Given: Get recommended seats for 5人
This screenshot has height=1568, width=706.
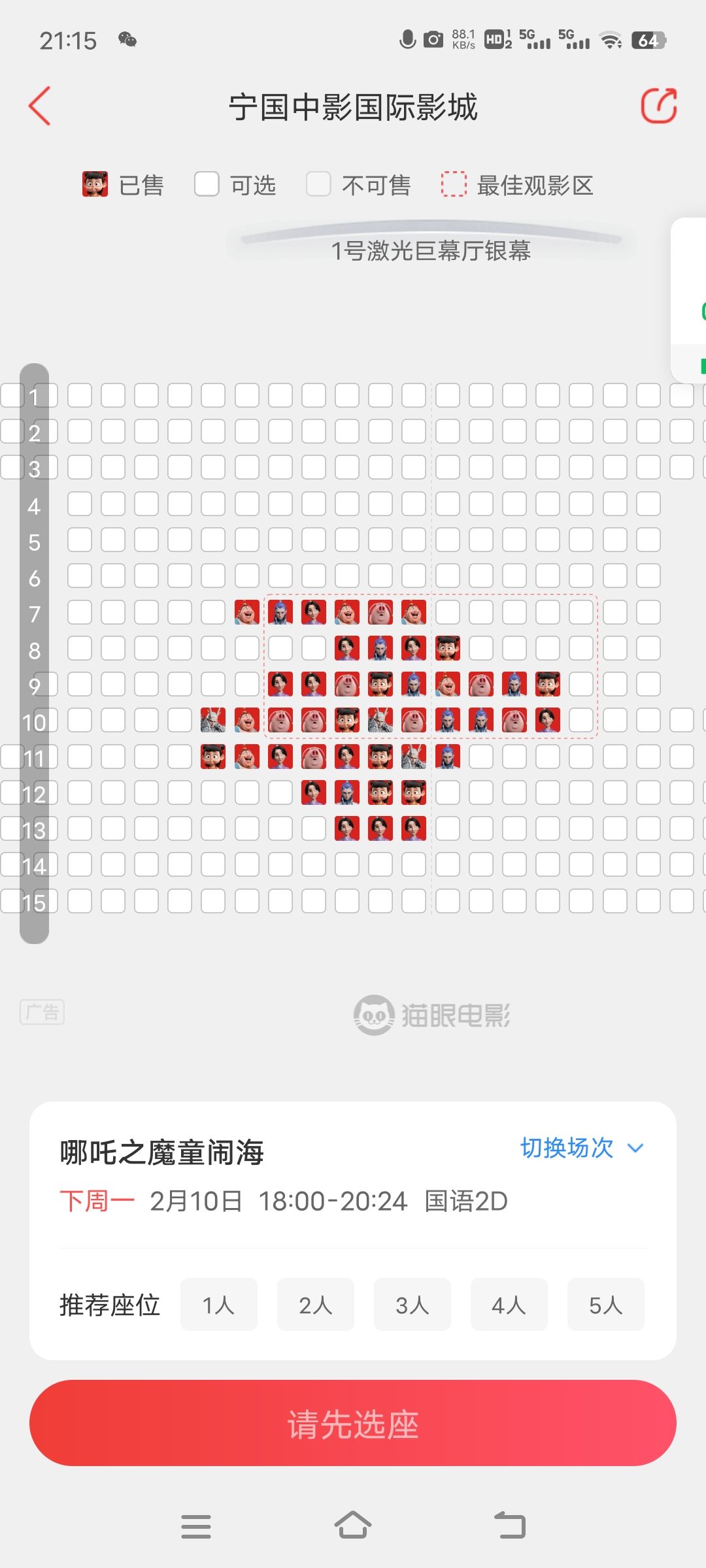Looking at the screenshot, I should (605, 1305).
